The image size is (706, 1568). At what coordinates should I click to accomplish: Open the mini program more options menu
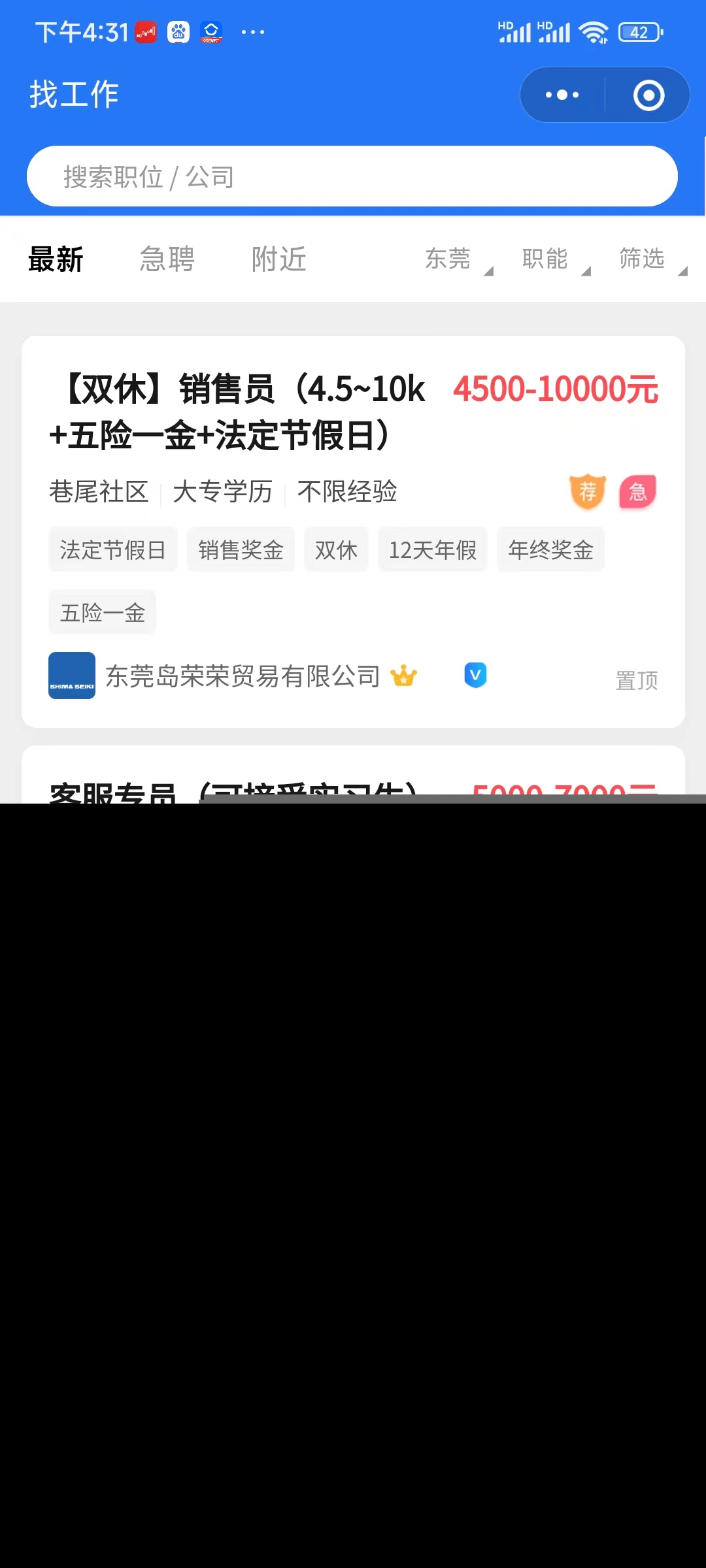tap(562, 95)
